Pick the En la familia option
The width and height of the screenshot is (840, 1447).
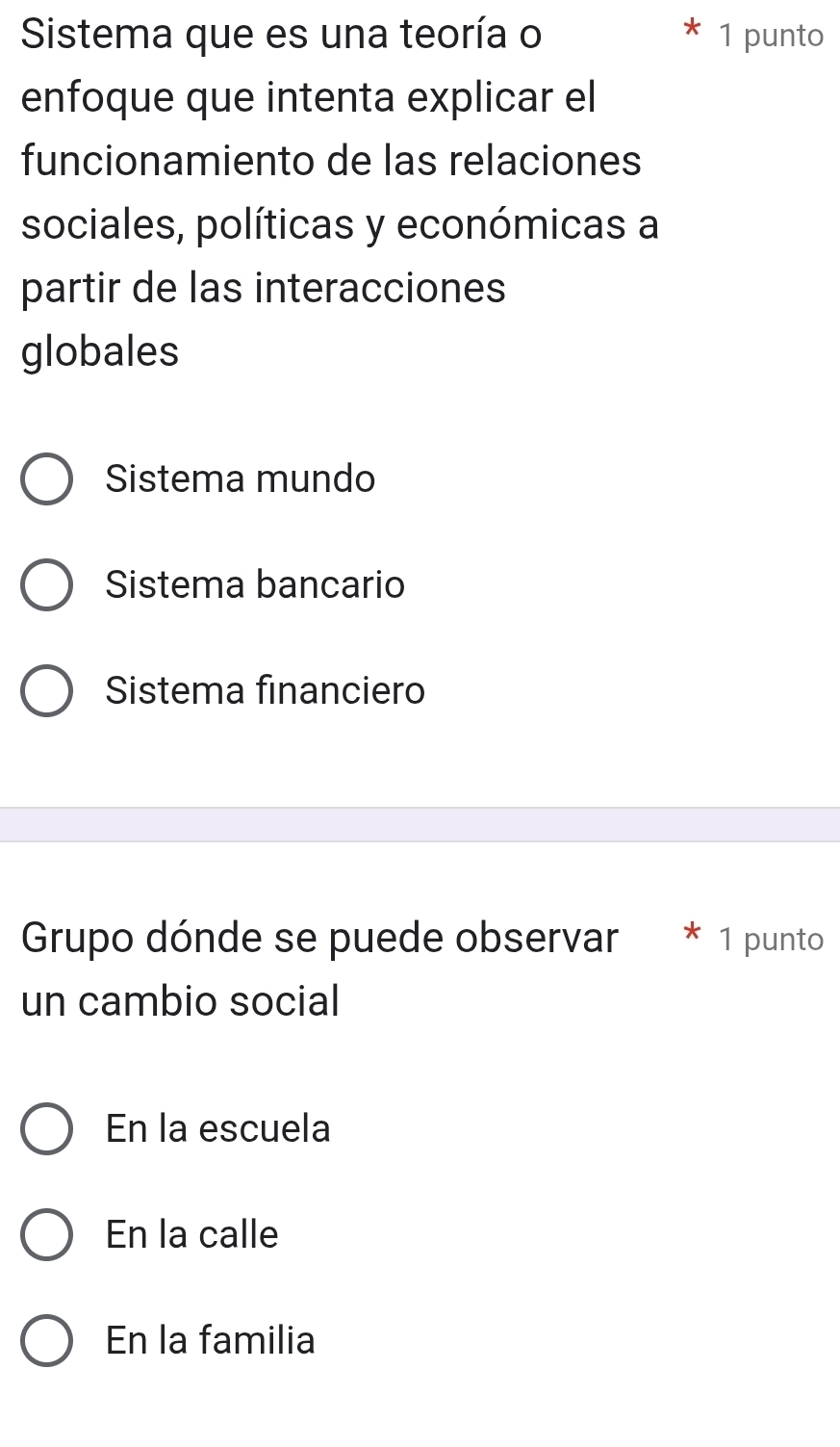pyautogui.click(x=46, y=1341)
